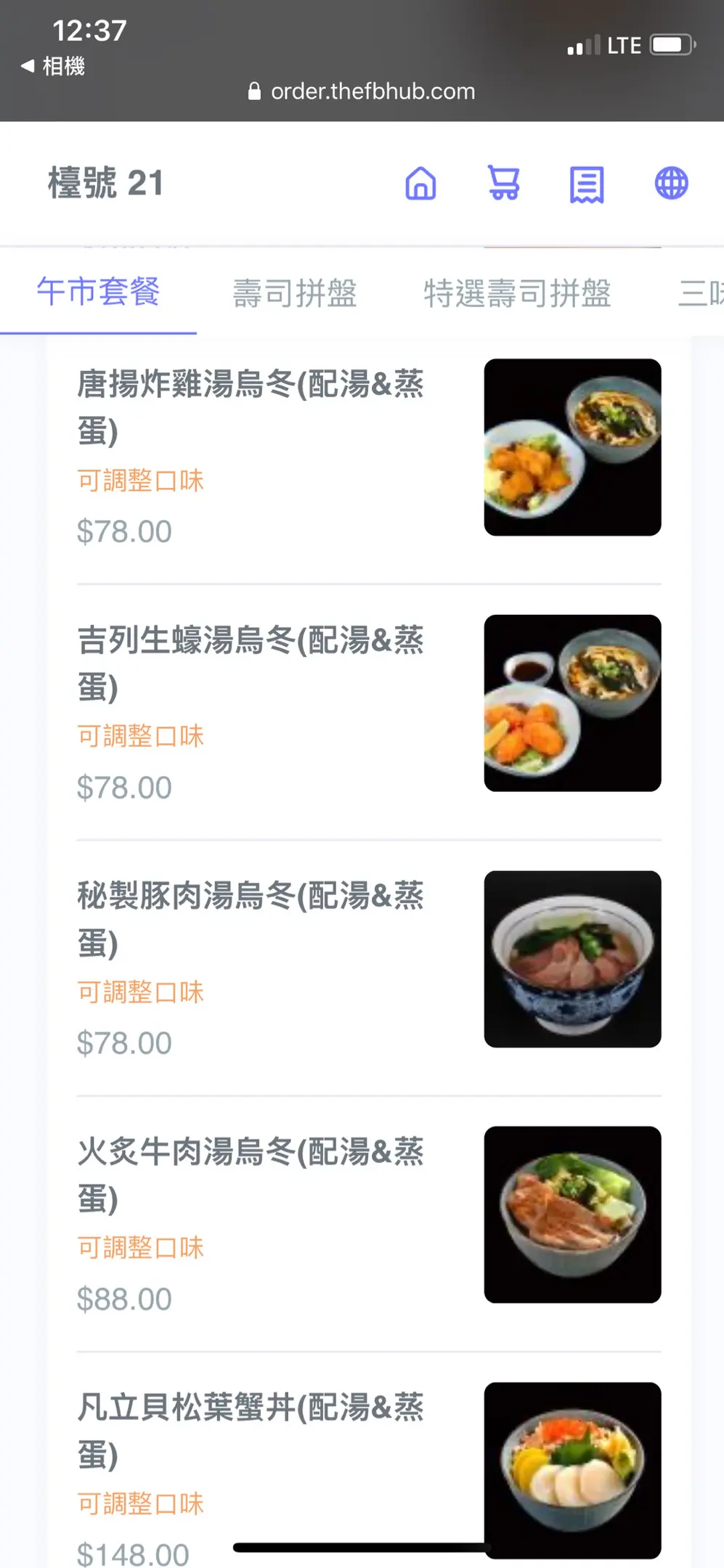This screenshot has width=724, height=1568.
Task: Go to the home page icon
Action: pos(420,183)
